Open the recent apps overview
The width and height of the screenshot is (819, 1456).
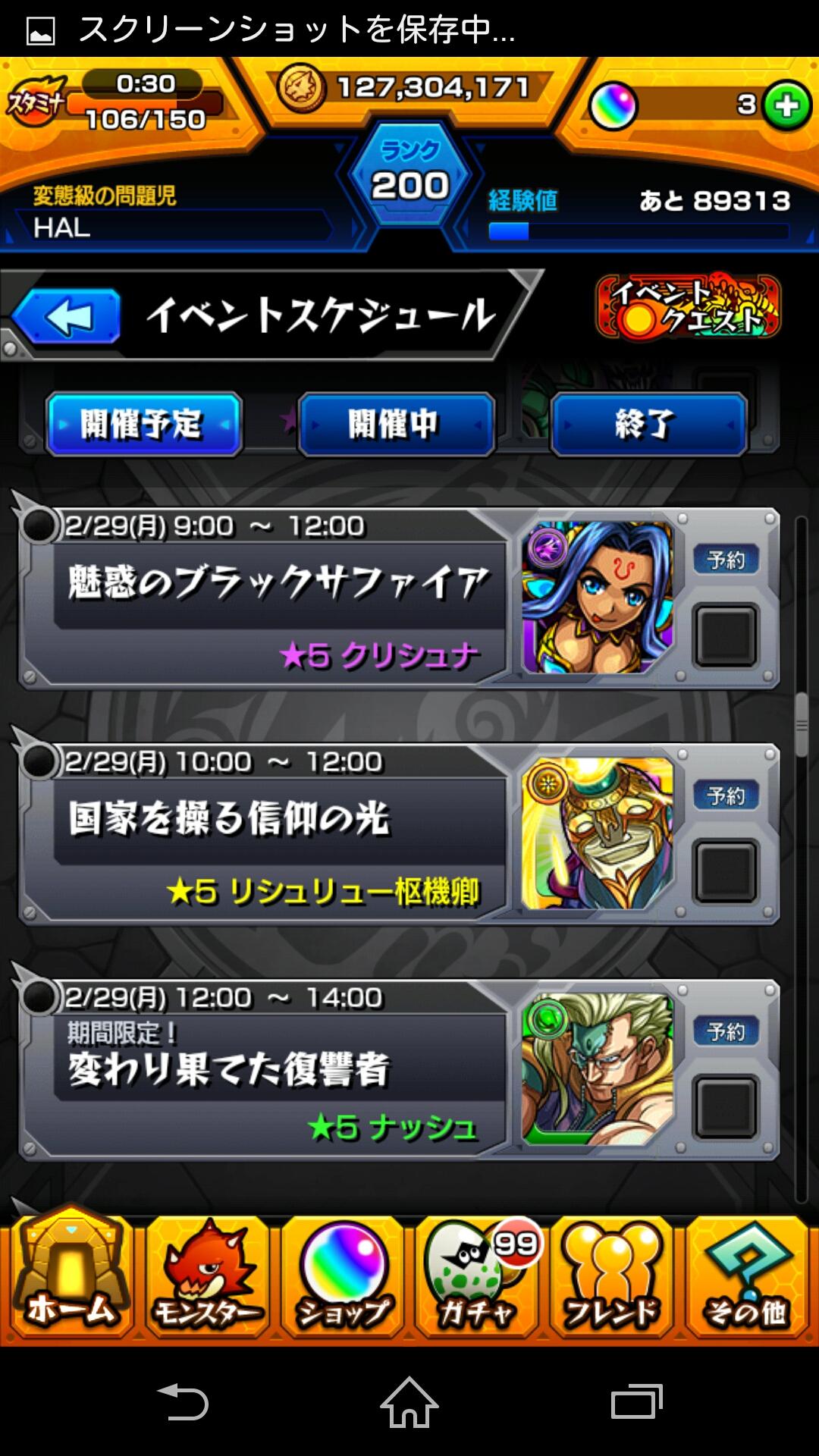[x=637, y=1402]
